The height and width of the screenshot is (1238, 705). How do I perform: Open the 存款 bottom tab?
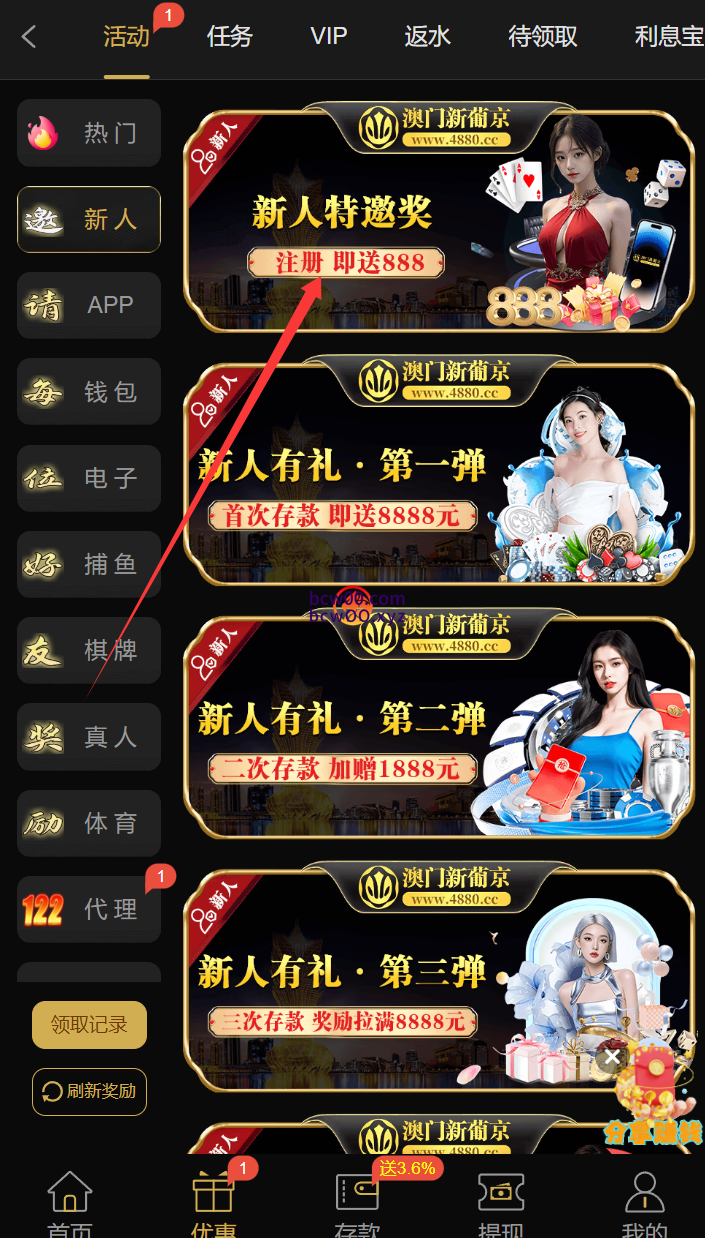pos(357,1205)
